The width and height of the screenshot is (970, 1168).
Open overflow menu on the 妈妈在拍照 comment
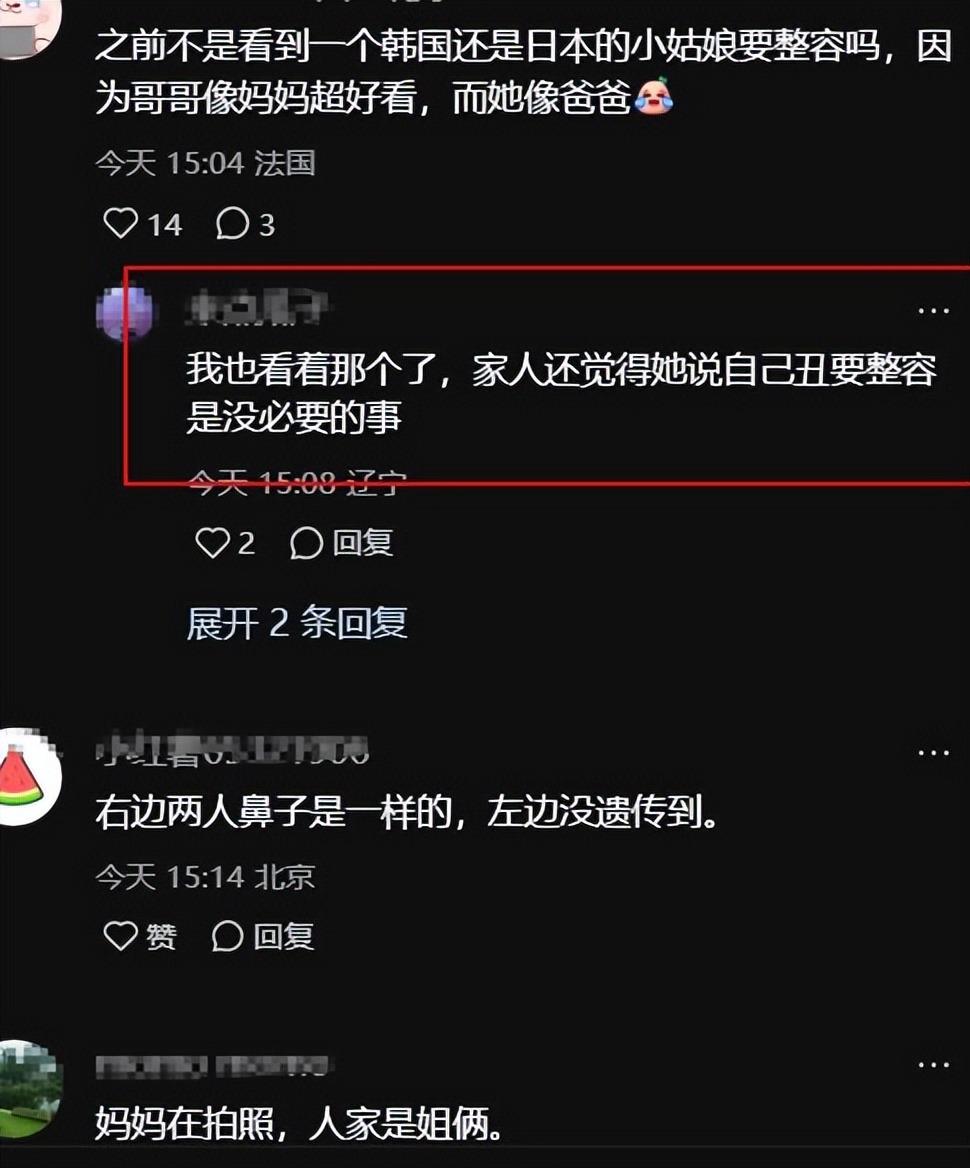pyautogui.click(x=933, y=1066)
